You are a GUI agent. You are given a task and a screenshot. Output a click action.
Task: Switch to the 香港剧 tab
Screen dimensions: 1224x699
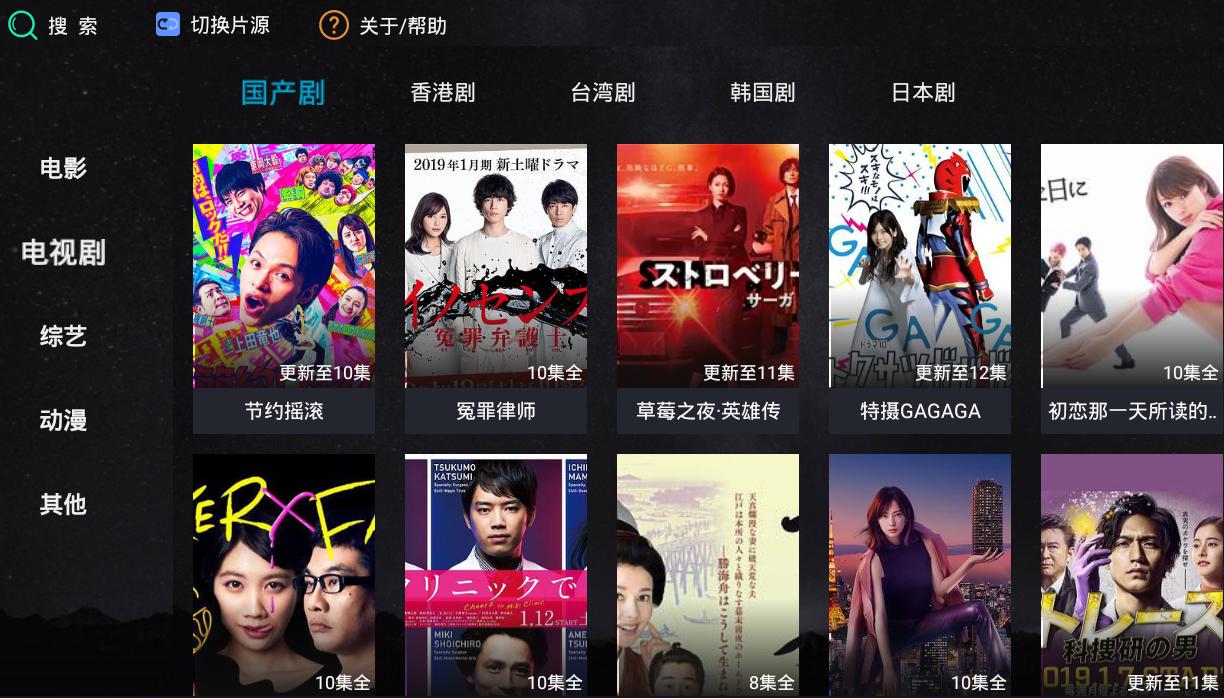tap(442, 93)
